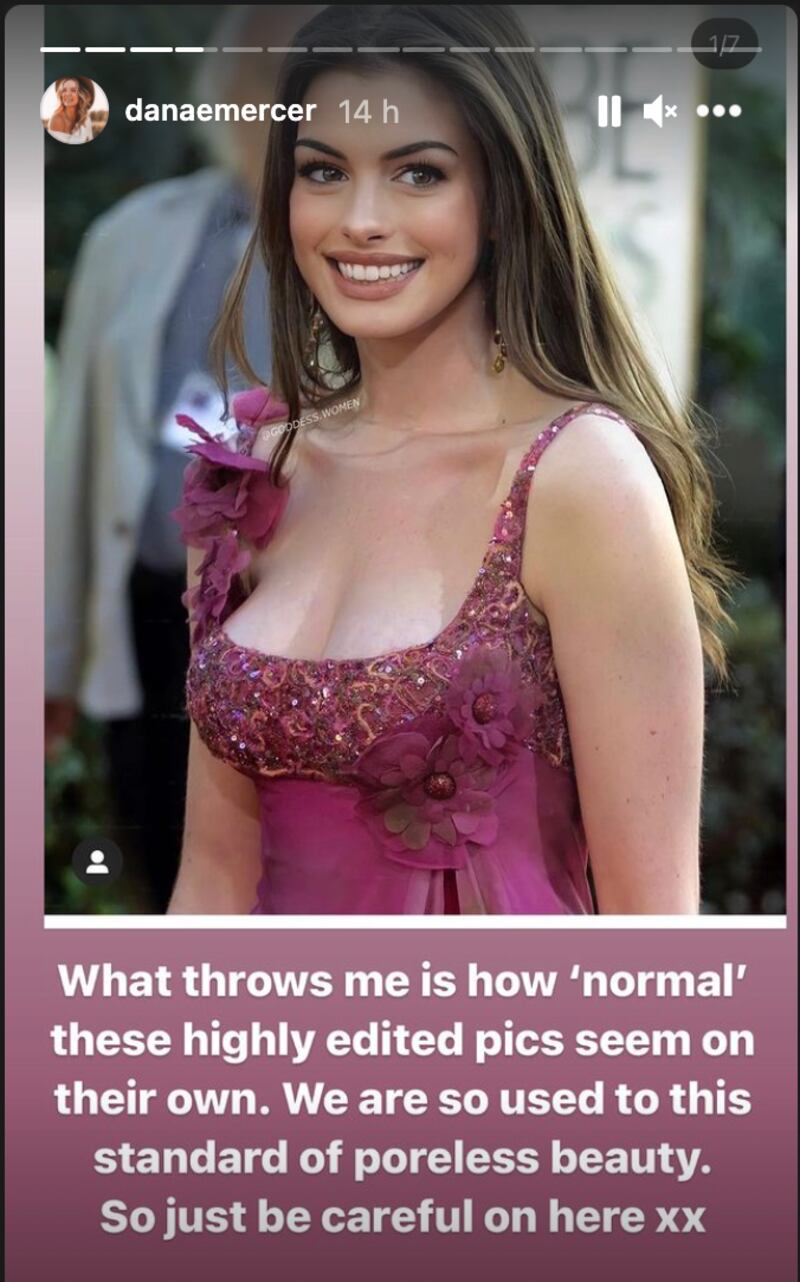
Task: Open the three-dot options menu
Action: (718, 111)
